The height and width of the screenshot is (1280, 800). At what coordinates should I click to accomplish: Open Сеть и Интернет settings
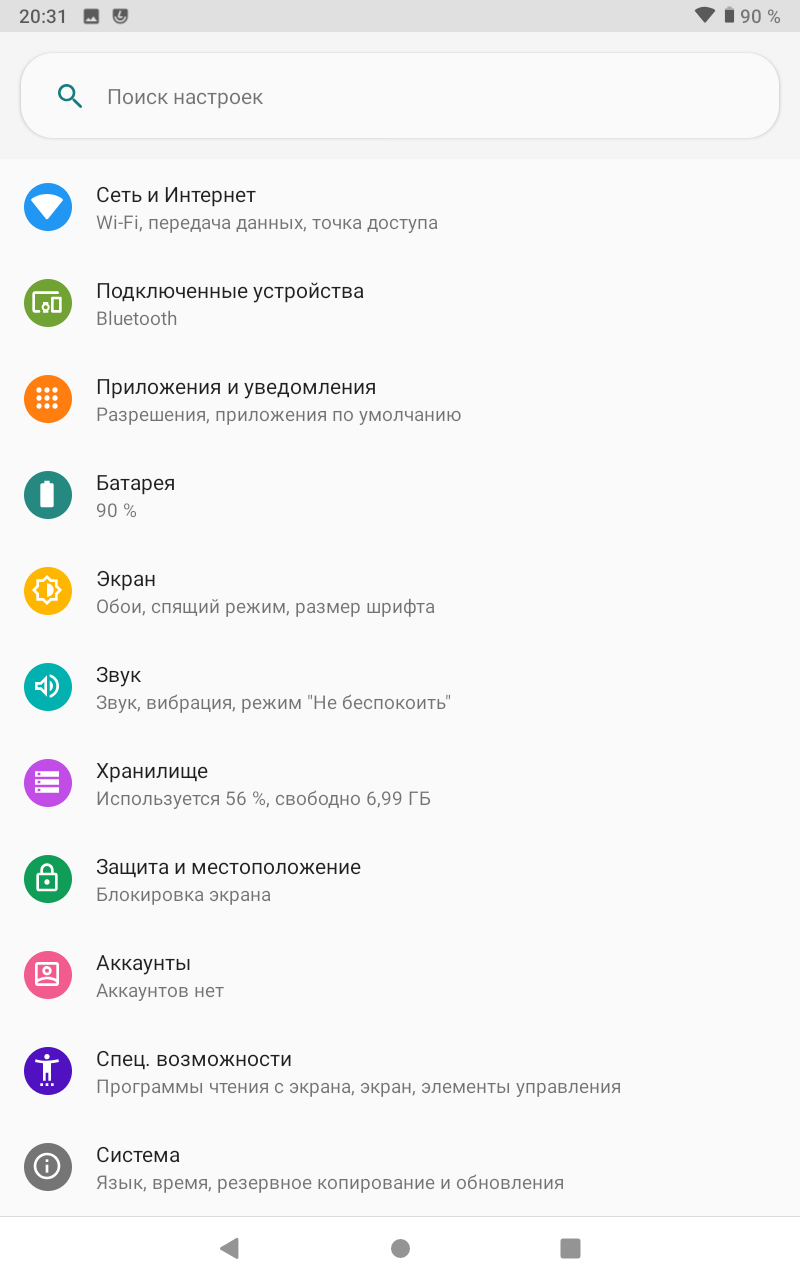[x=176, y=207]
